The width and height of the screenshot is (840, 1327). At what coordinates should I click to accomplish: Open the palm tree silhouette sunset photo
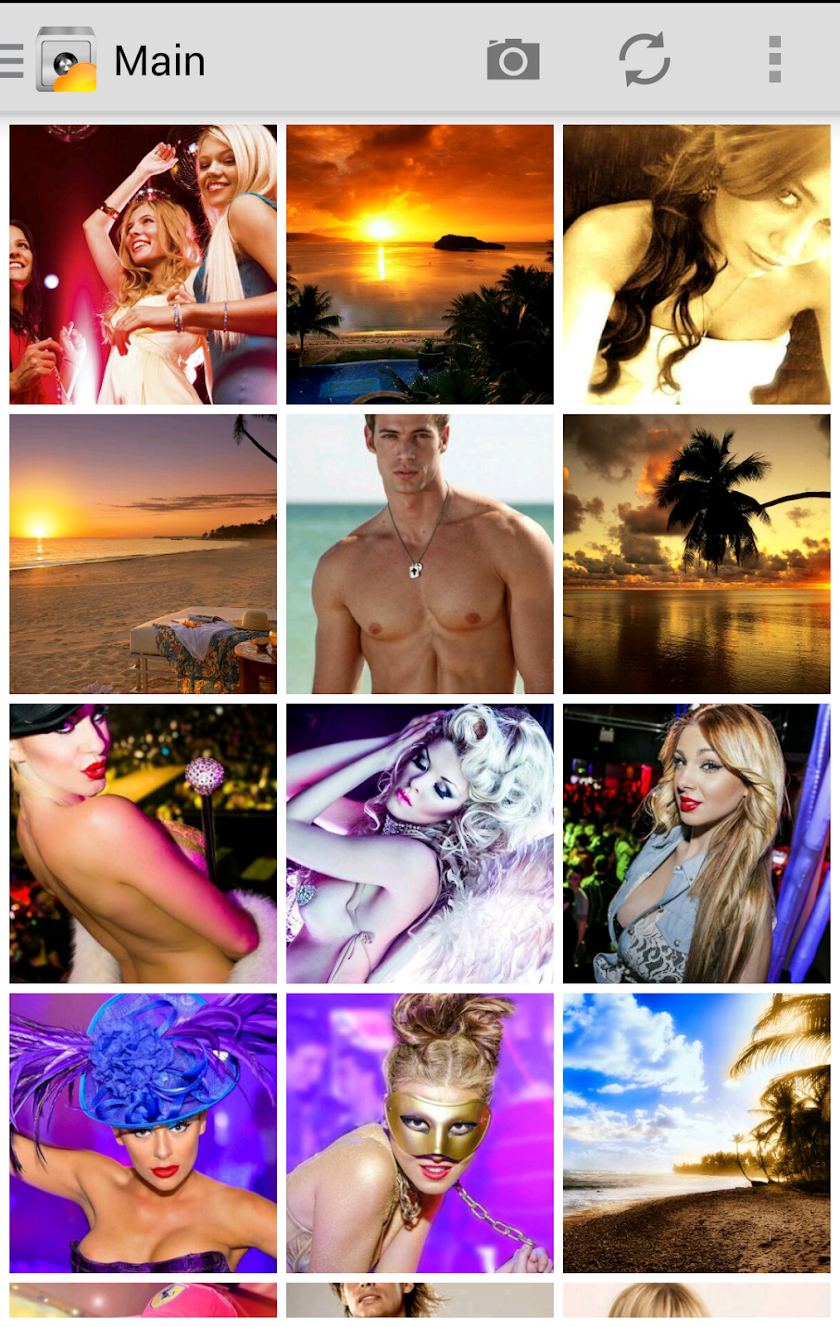696,554
